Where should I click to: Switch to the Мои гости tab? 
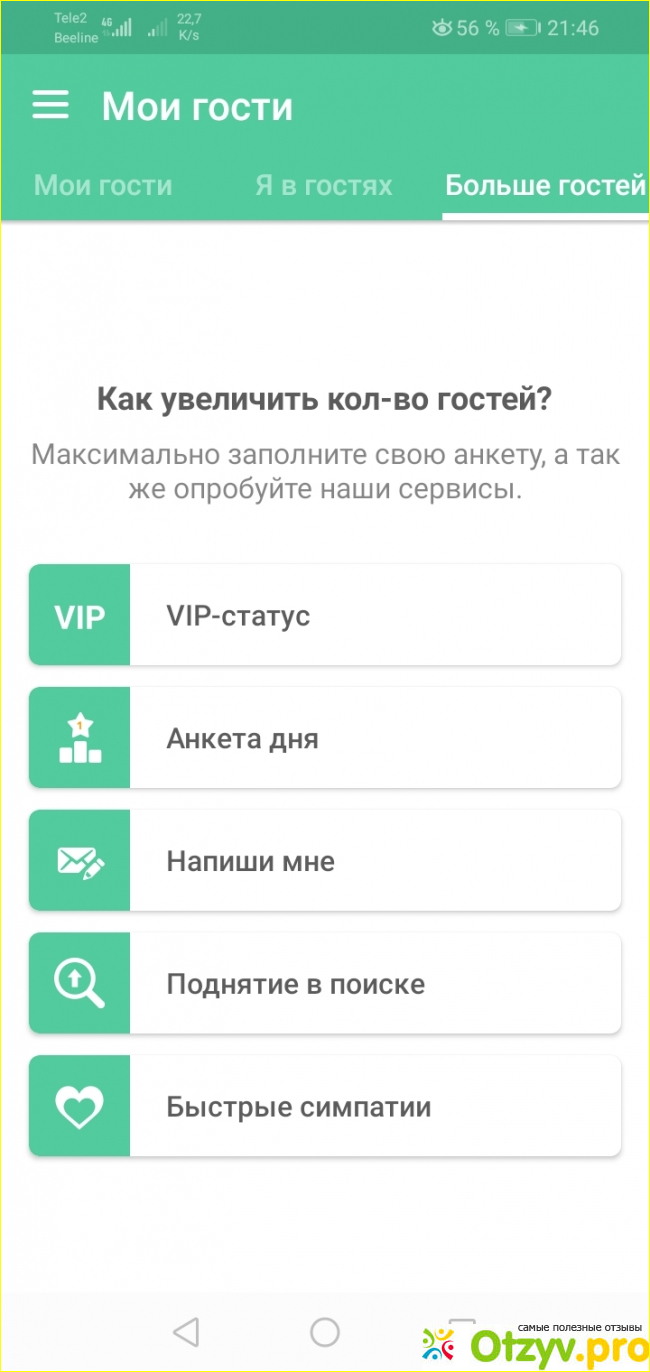coord(103,186)
